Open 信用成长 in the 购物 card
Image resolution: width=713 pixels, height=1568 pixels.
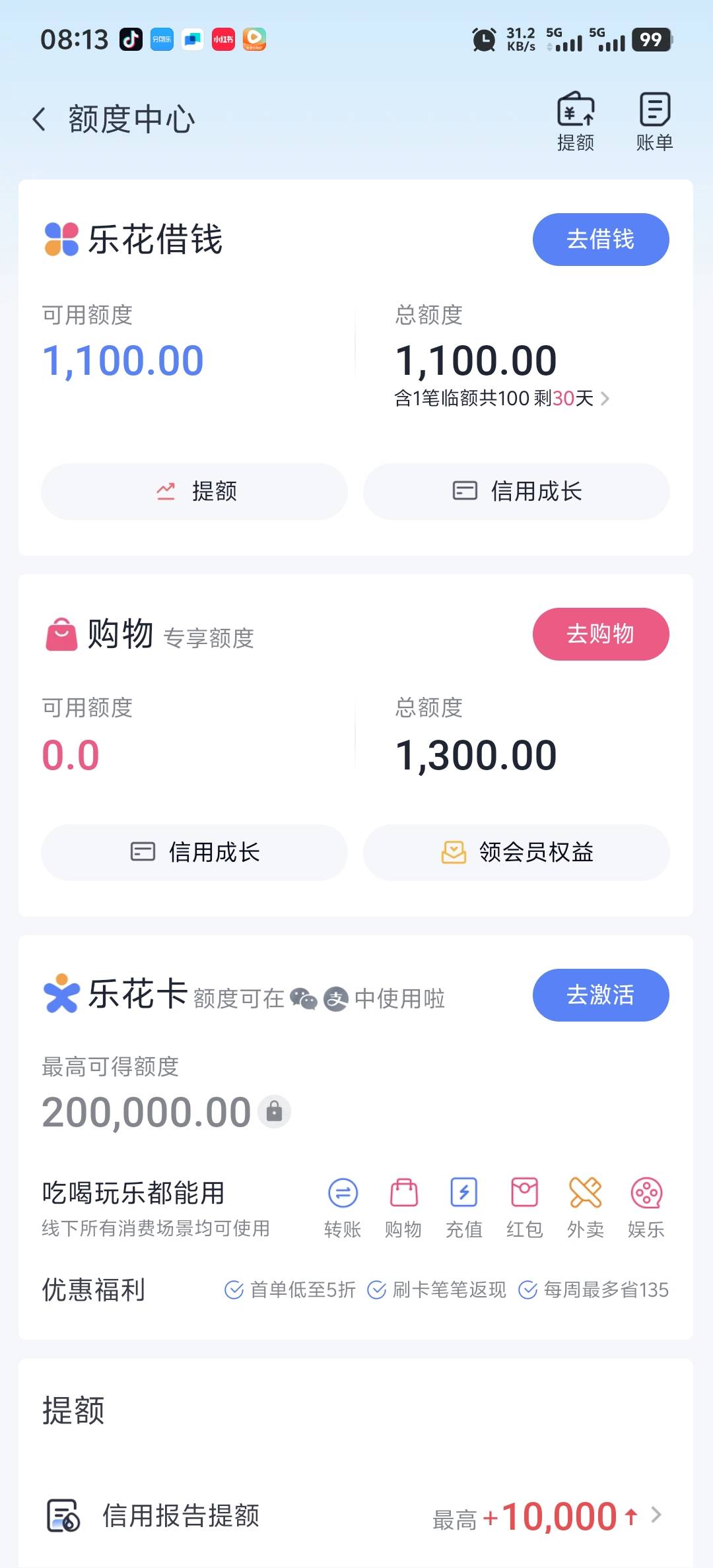click(194, 853)
